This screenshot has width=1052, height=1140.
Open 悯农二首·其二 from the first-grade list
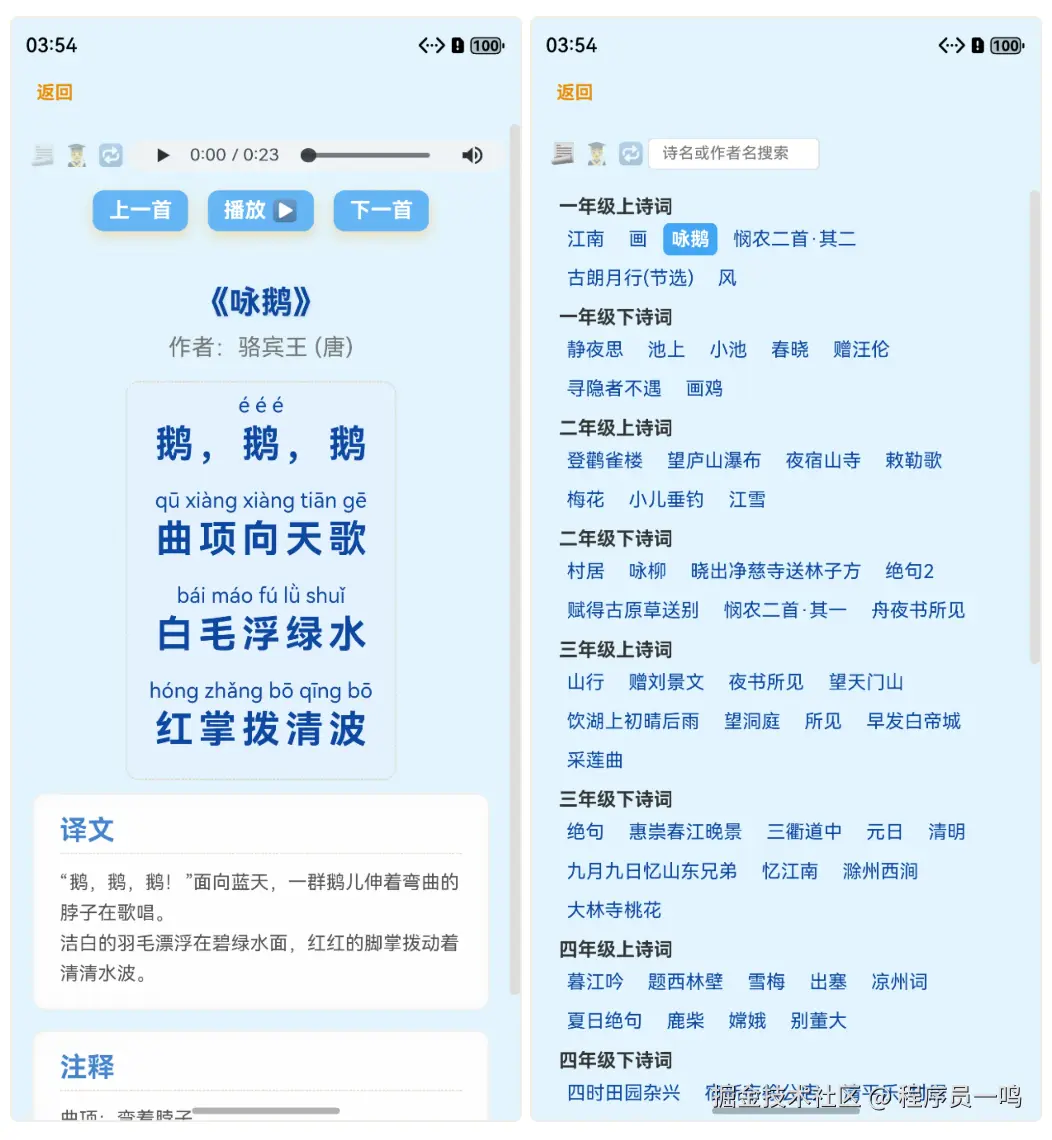coord(794,239)
